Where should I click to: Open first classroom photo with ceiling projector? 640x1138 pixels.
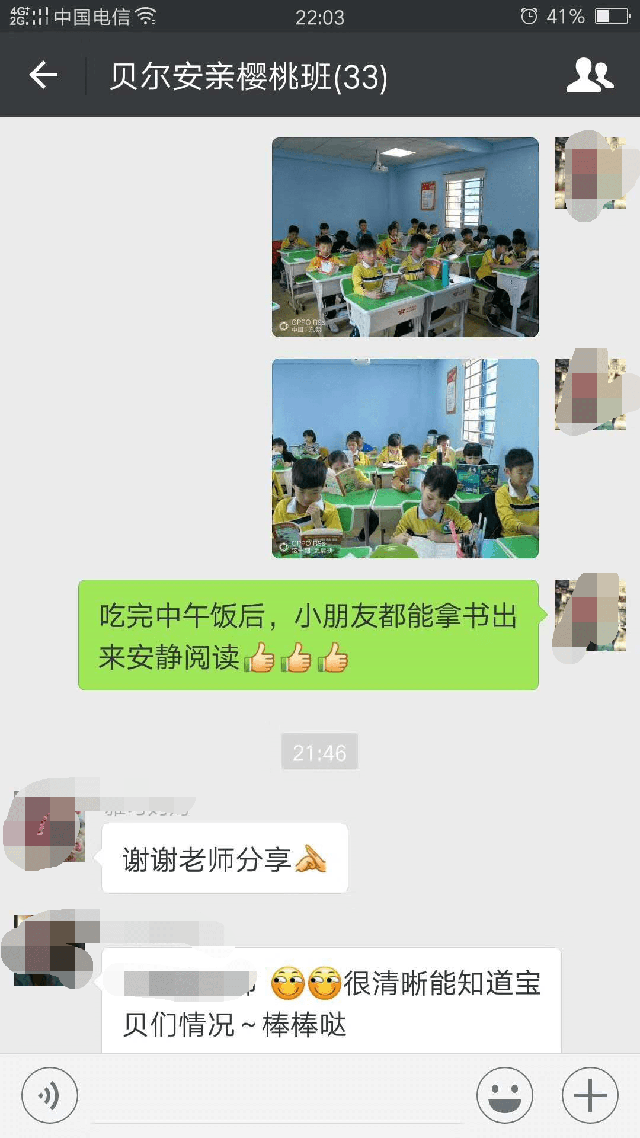click(x=405, y=237)
